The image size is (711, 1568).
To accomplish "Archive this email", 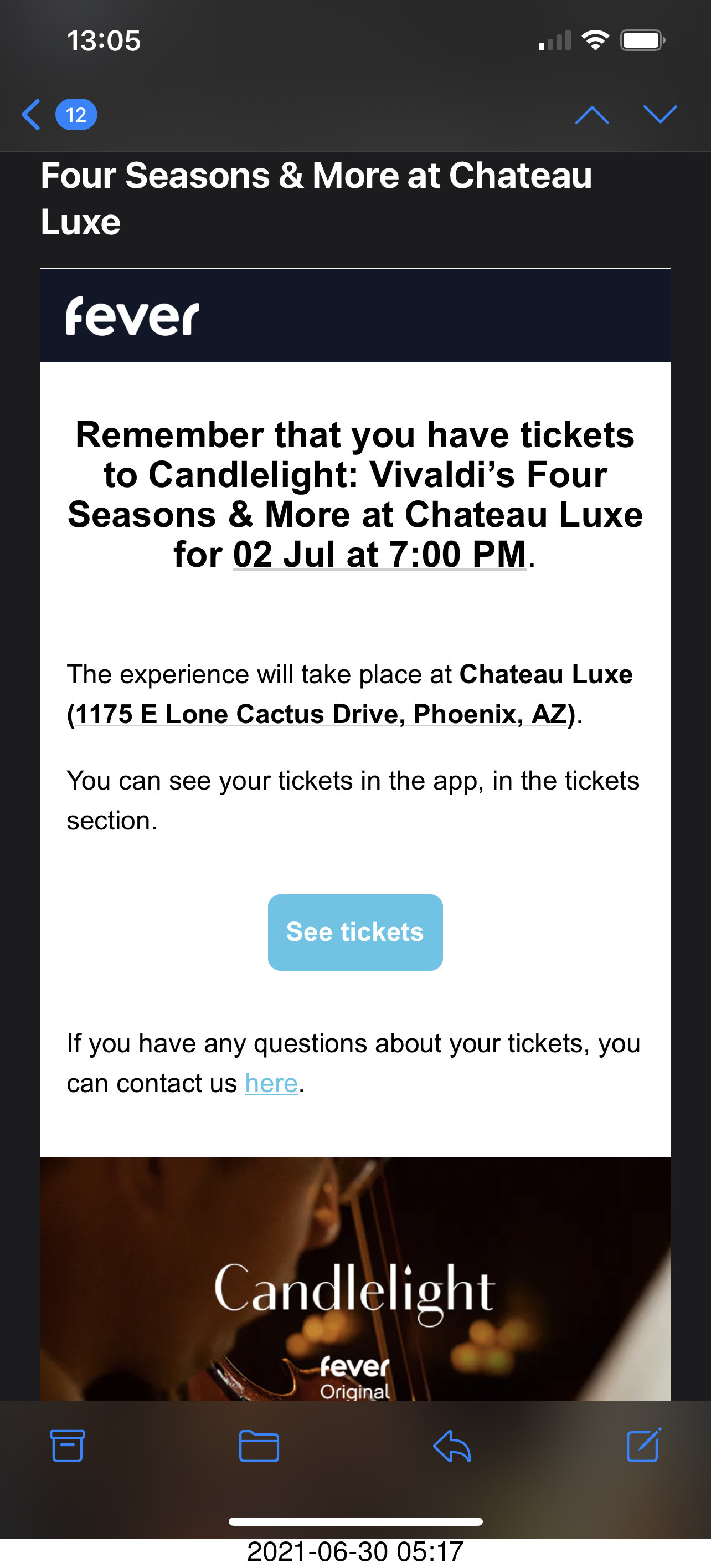I will [x=68, y=1445].
